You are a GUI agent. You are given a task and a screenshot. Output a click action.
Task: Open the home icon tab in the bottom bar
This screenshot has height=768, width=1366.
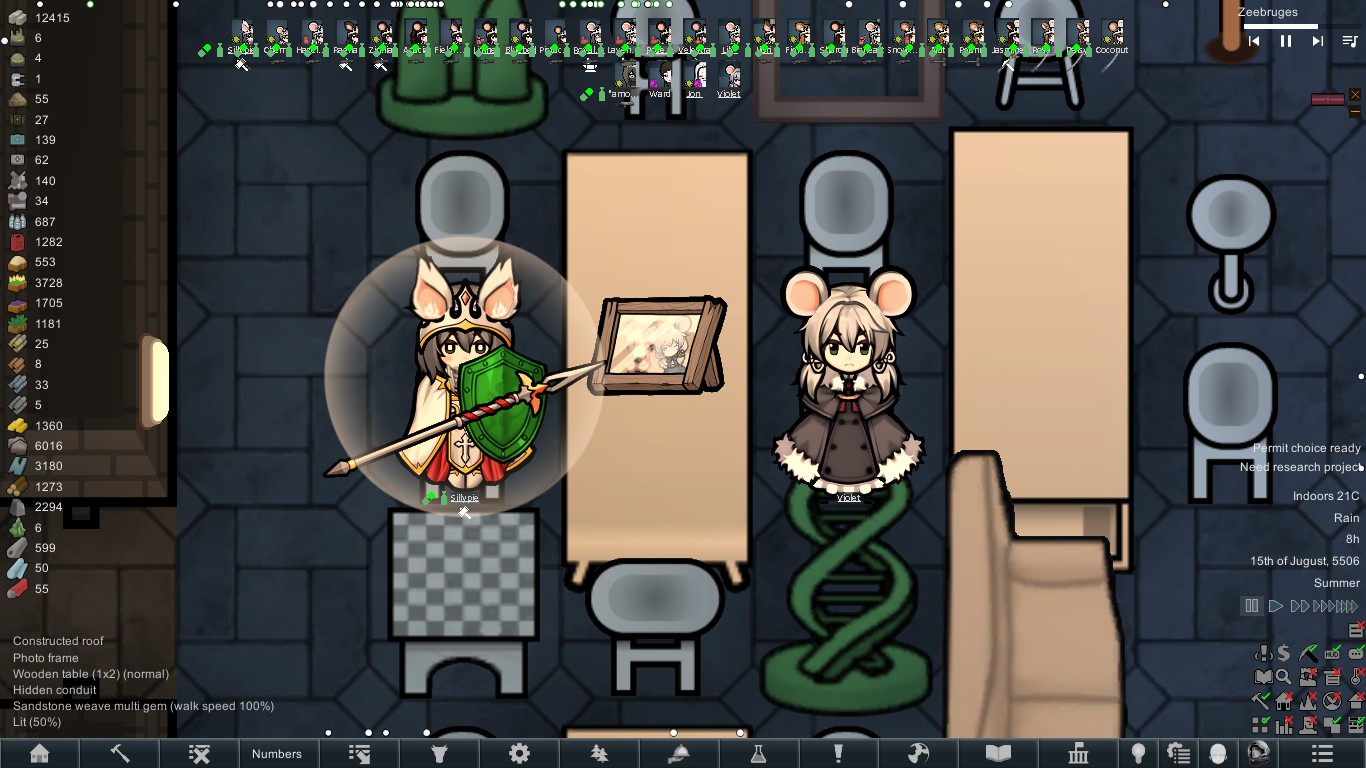(40, 754)
